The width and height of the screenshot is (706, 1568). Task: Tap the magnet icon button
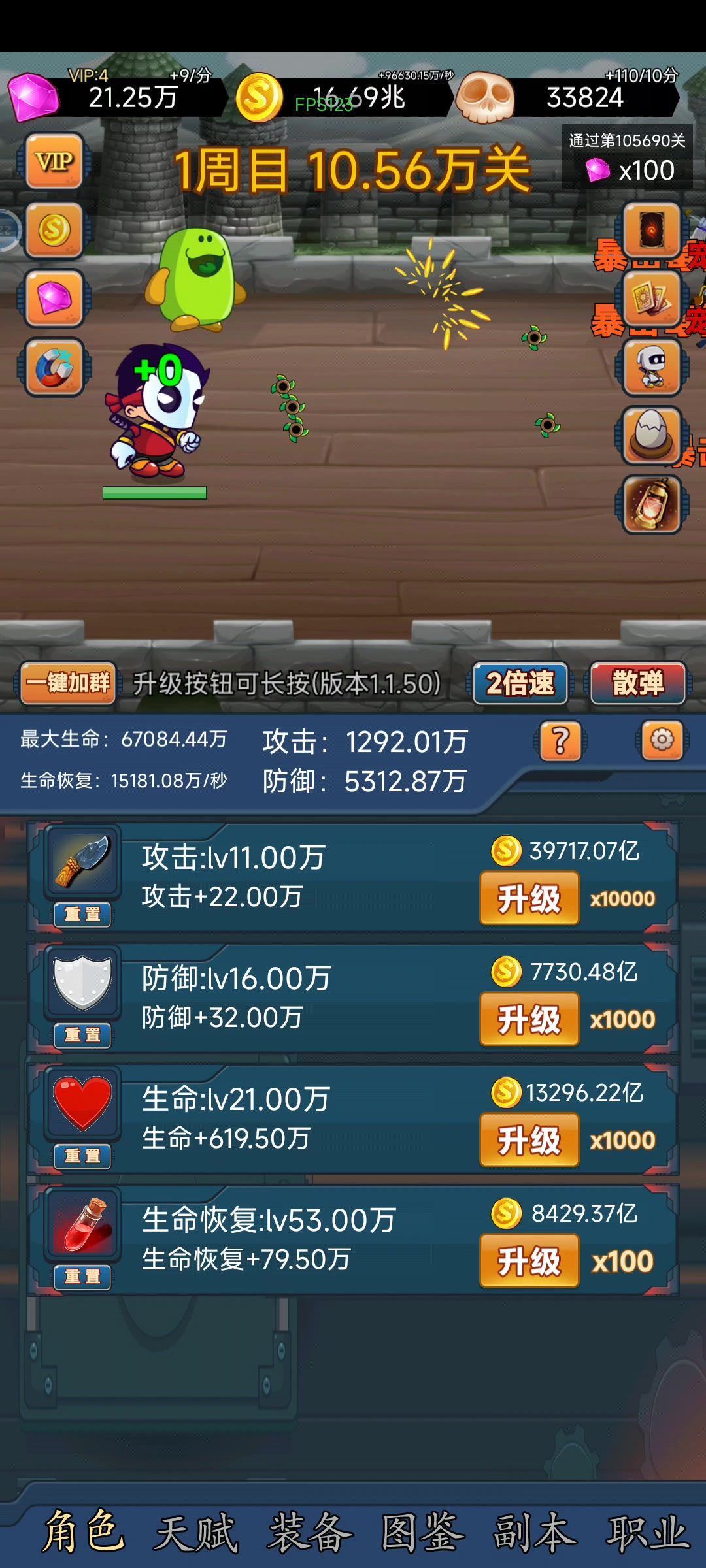(54, 367)
